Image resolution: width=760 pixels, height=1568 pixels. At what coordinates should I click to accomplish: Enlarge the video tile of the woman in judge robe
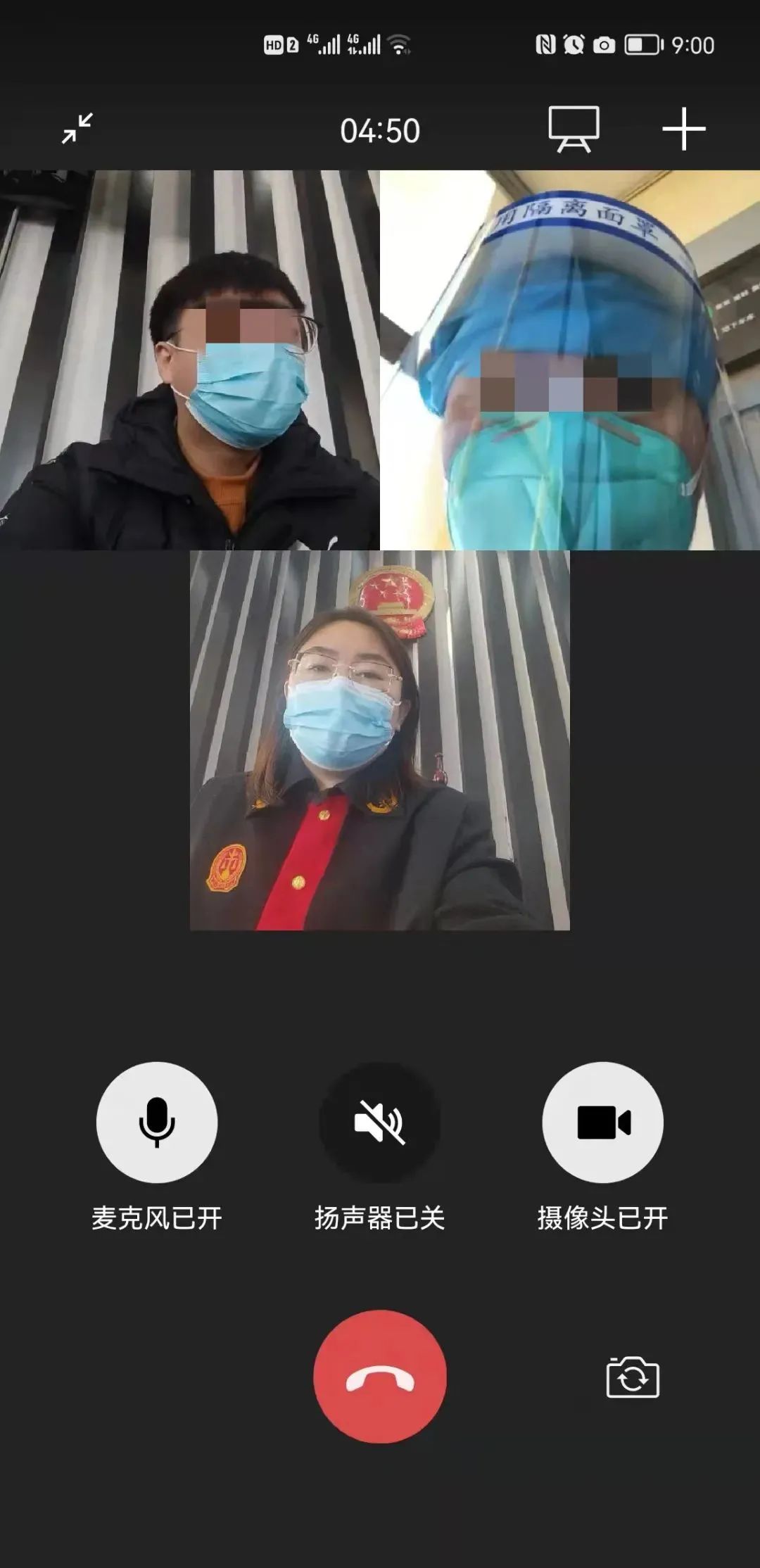tap(379, 740)
